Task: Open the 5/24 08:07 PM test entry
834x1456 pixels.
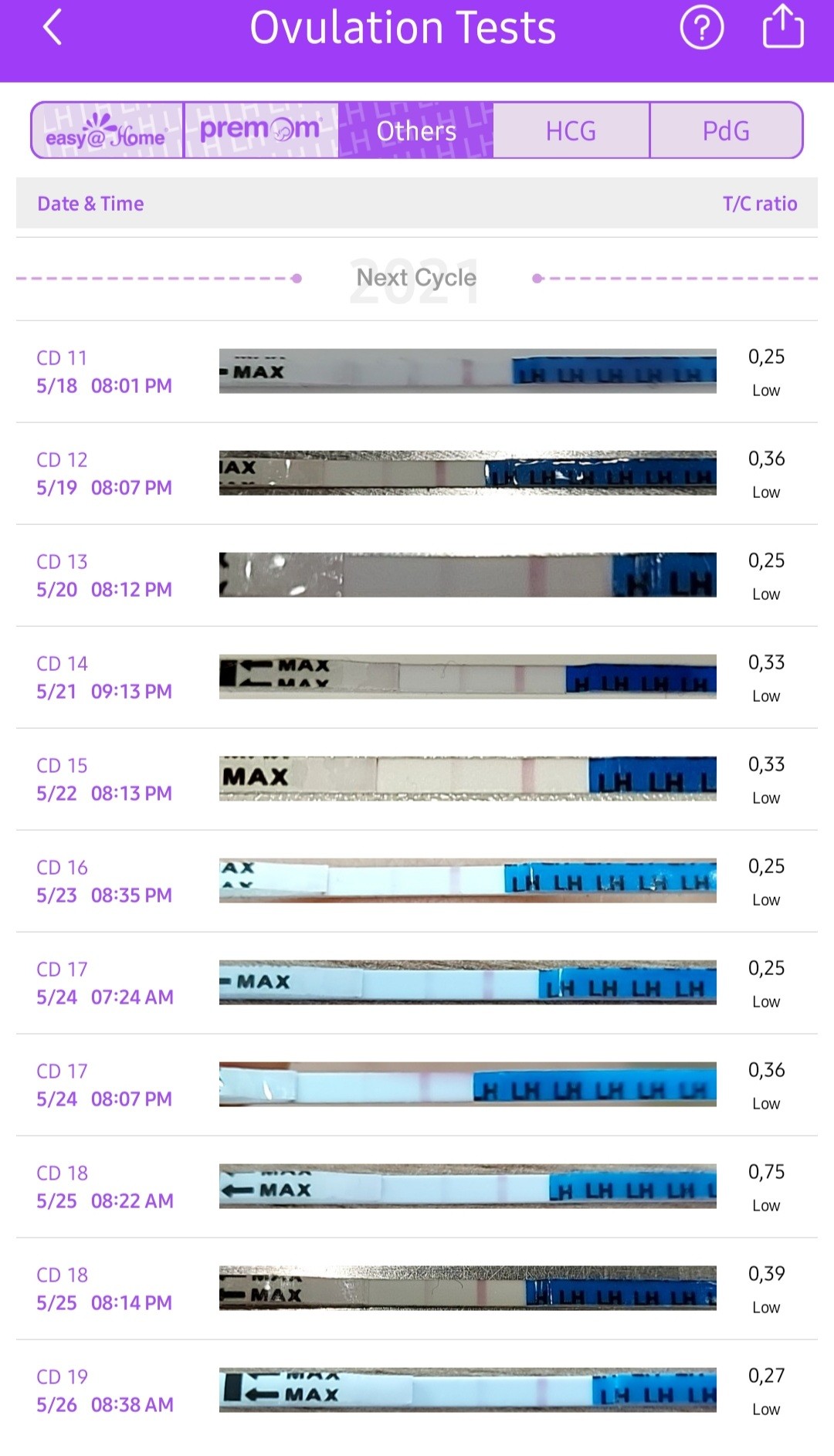Action: (x=417, y=1085)
